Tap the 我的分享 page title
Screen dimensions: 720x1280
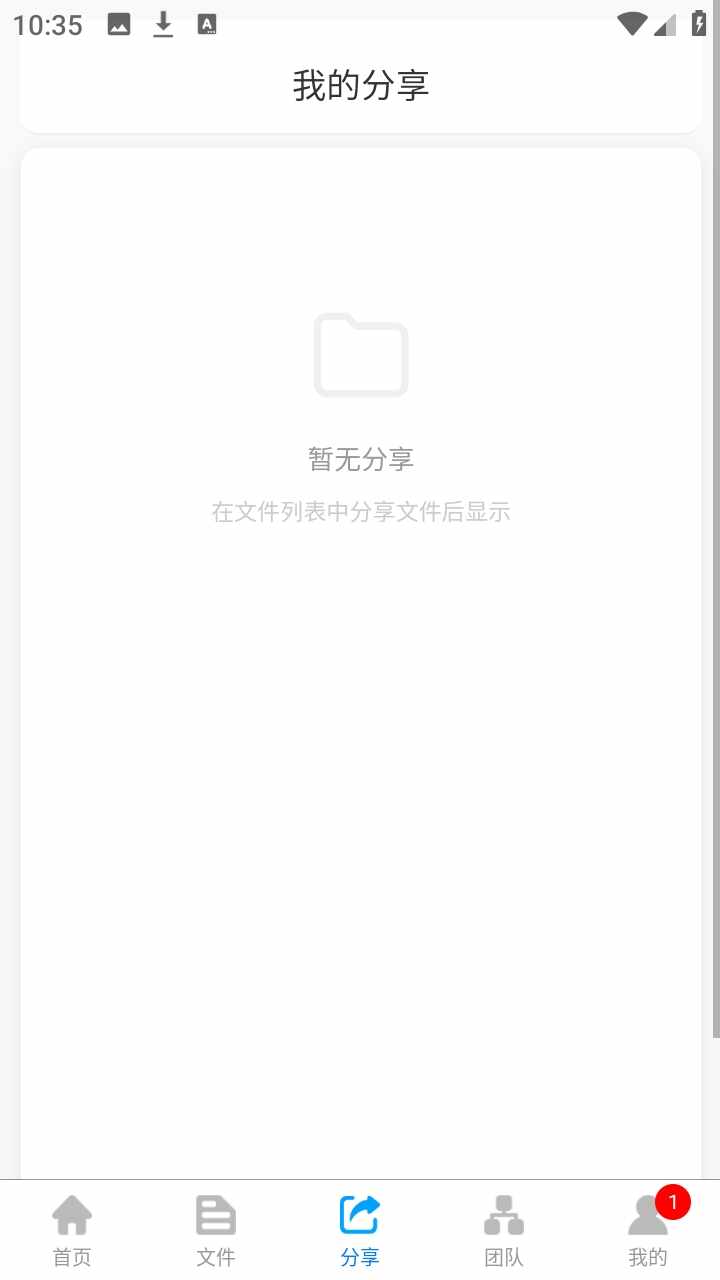[361, 86]
